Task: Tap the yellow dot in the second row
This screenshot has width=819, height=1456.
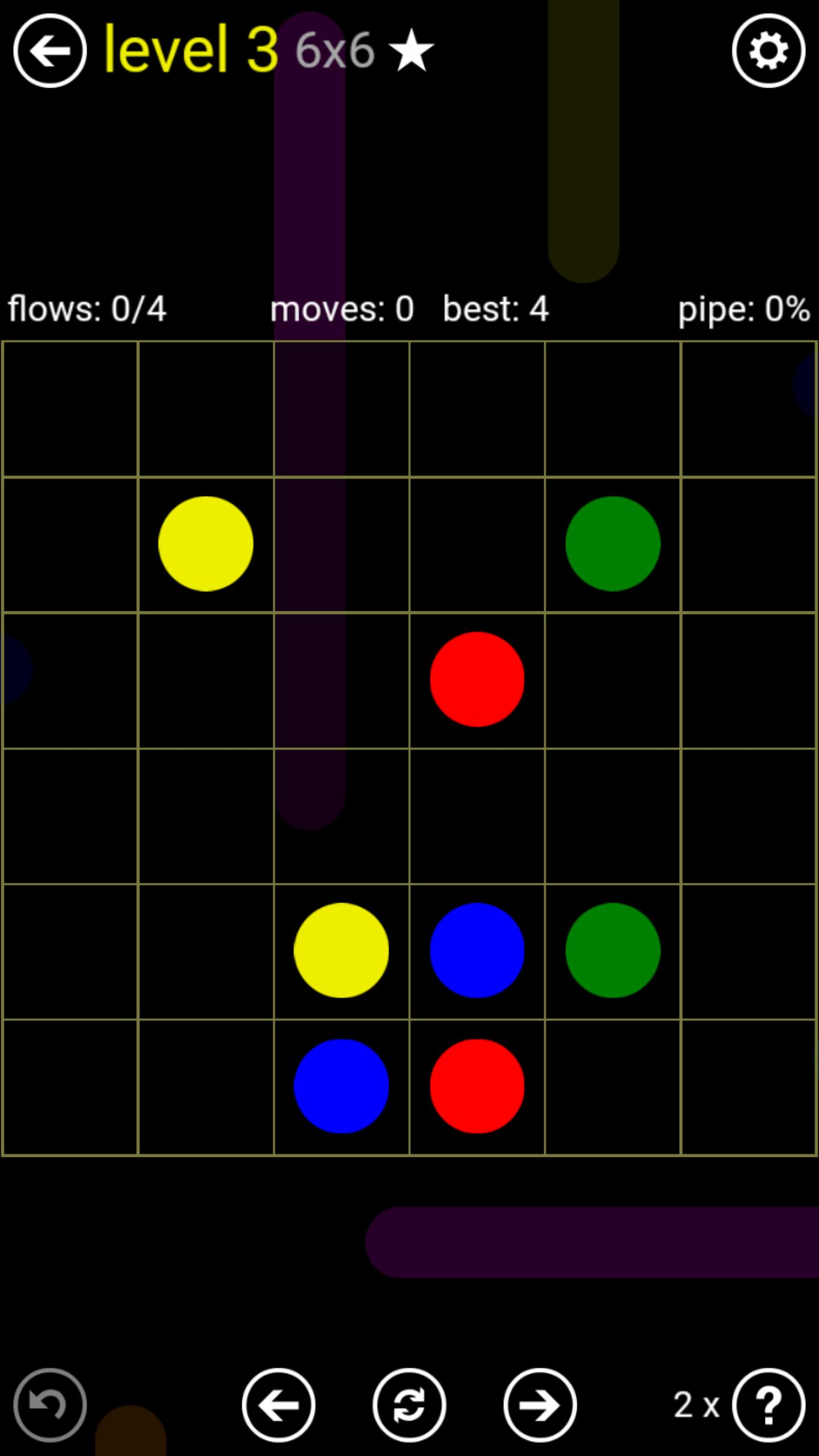Action: (x=205, y=544)
